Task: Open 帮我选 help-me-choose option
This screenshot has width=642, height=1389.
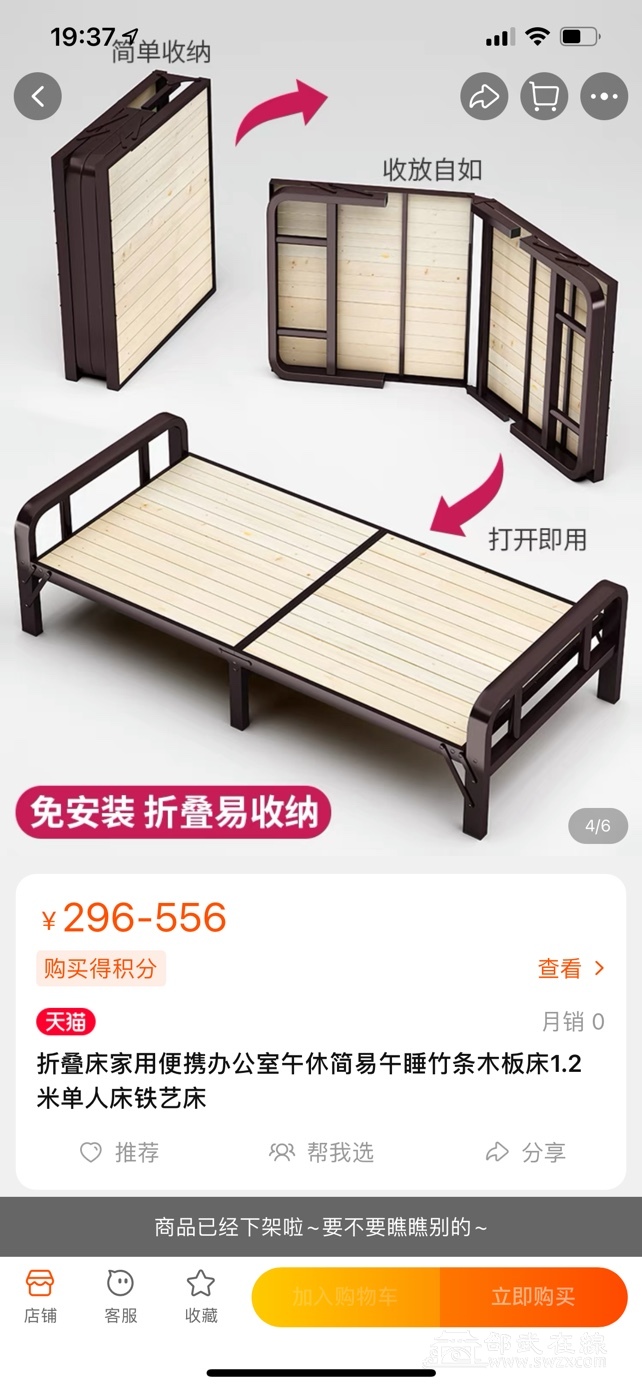Action: 321,1152
